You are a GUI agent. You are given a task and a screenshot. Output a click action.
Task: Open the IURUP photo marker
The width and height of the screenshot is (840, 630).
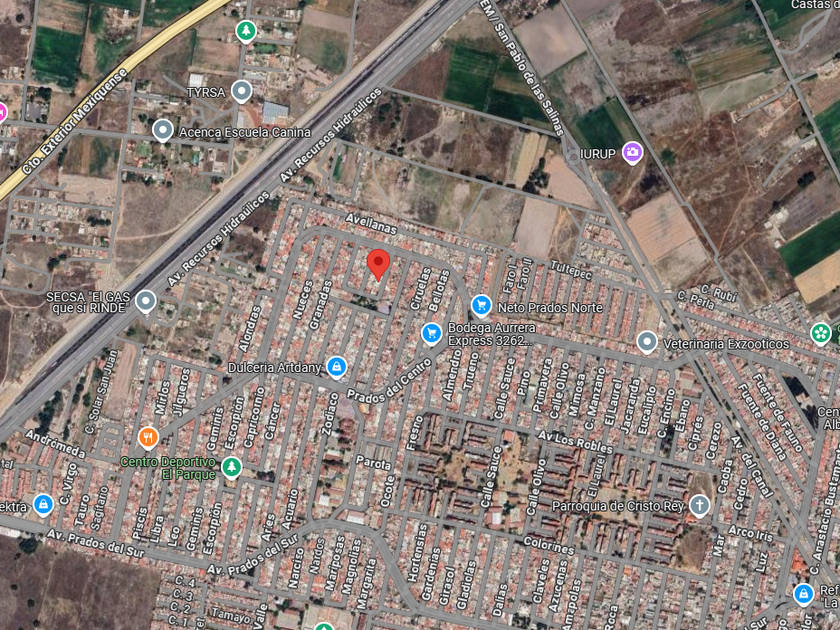[633, 153]
